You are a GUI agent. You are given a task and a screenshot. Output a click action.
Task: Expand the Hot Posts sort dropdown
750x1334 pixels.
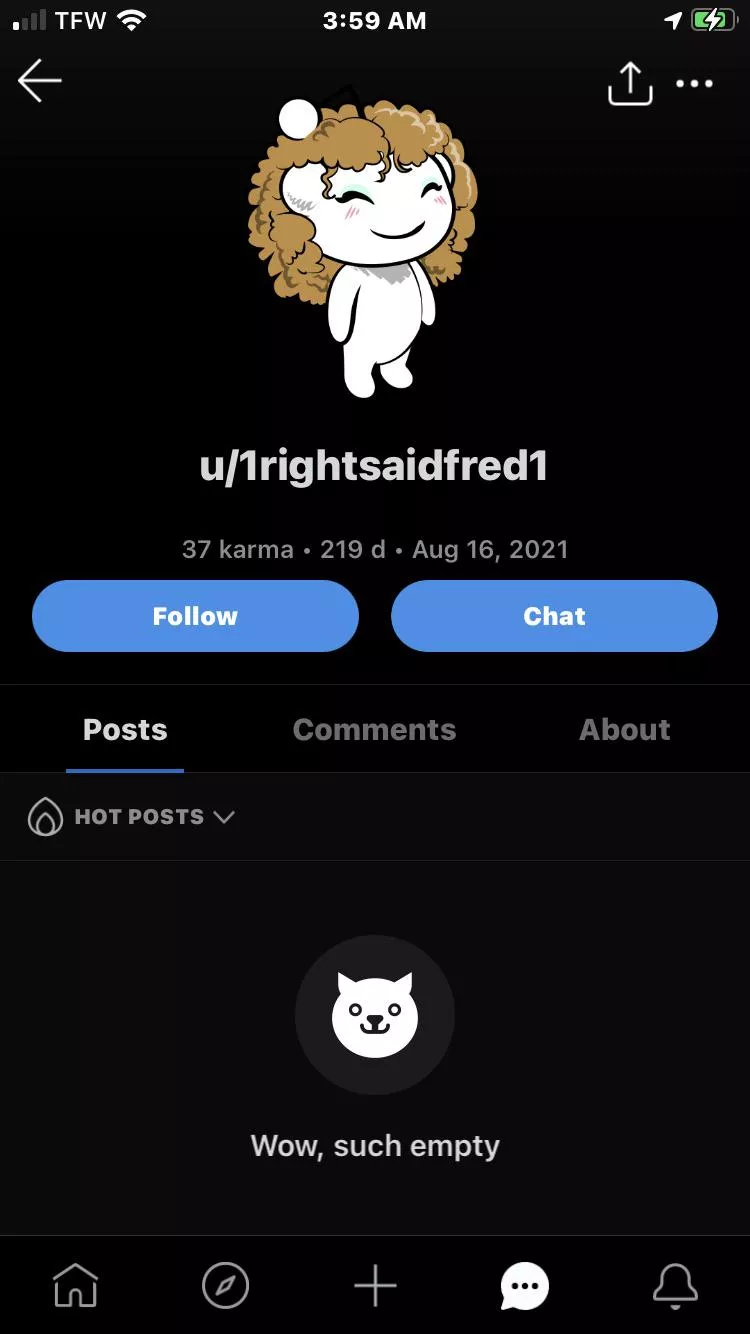pos(133,817)
